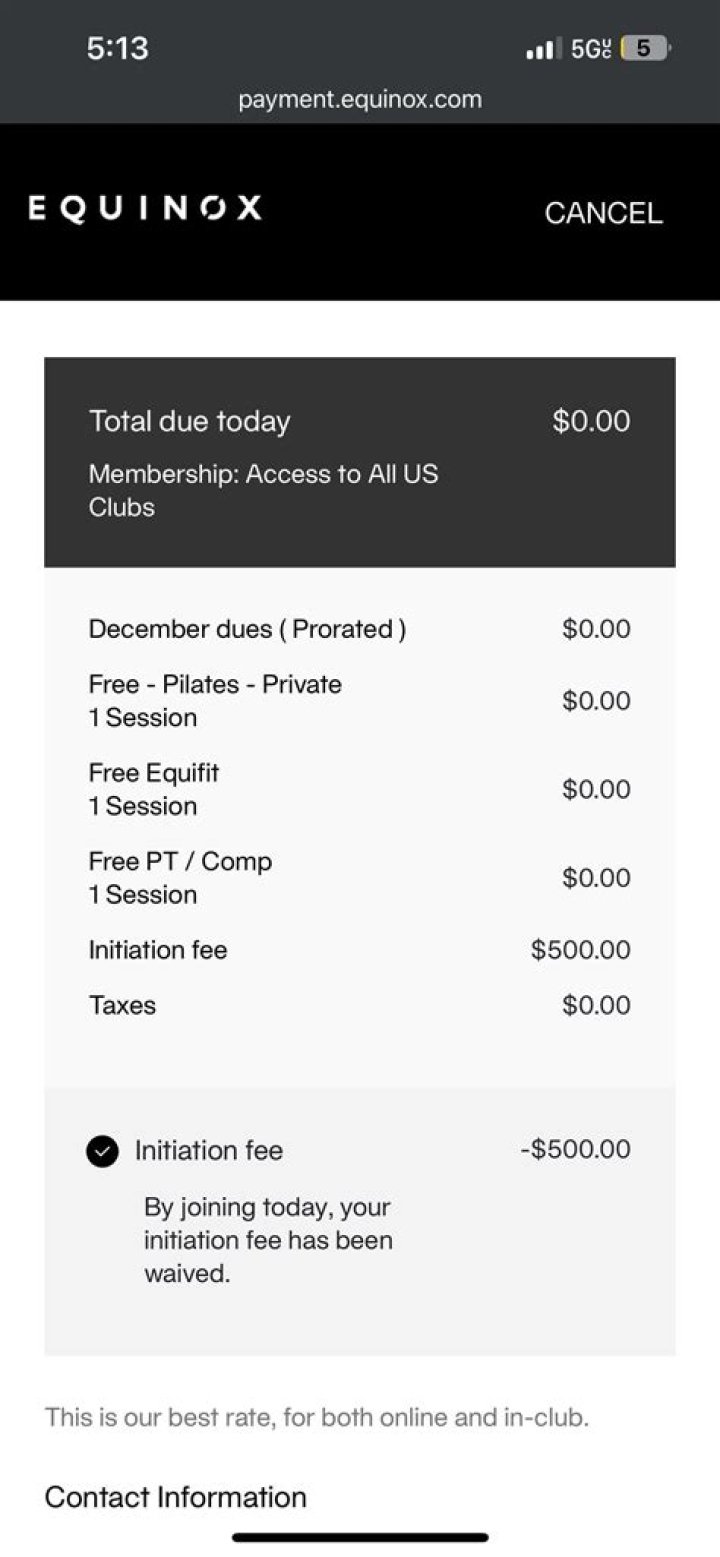
Task: Tap the Free - Pilates - Private session row
Action: point(215,700)
